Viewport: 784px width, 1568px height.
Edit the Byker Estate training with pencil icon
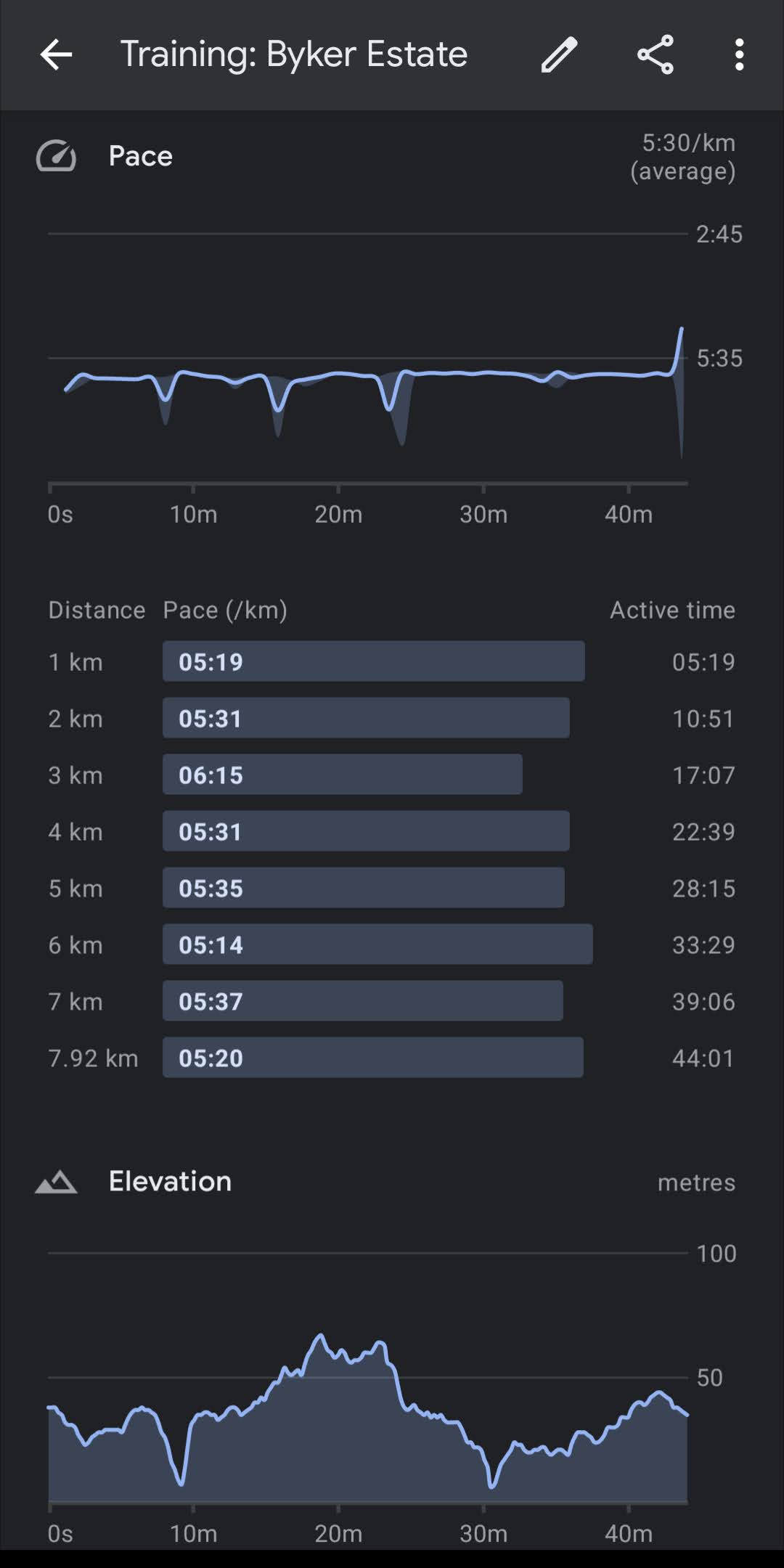tap(559, 54)
